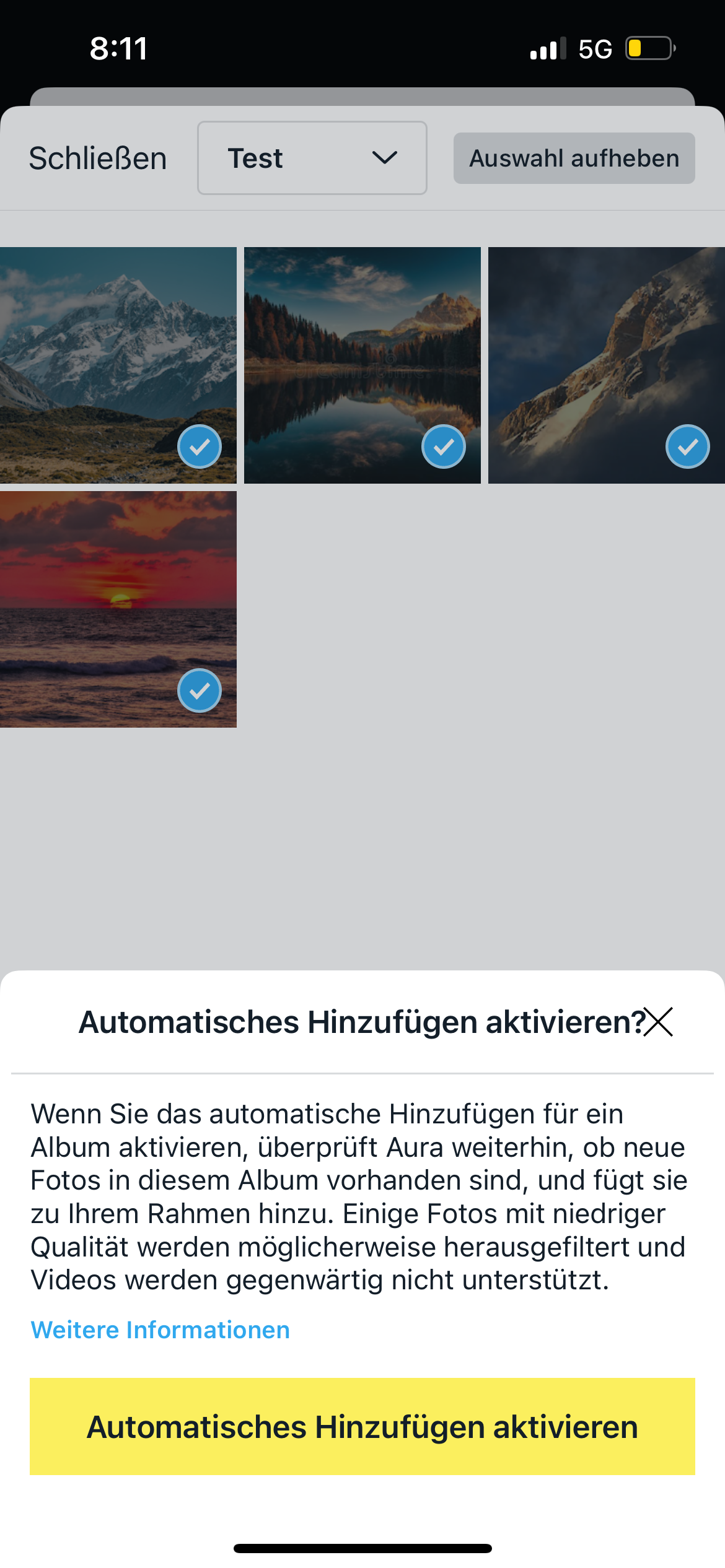Viewport: 725px width, 1568px height.
Task: Tap Automatisches Hinzufügen aktivieren button
Action: [362, 1426]
